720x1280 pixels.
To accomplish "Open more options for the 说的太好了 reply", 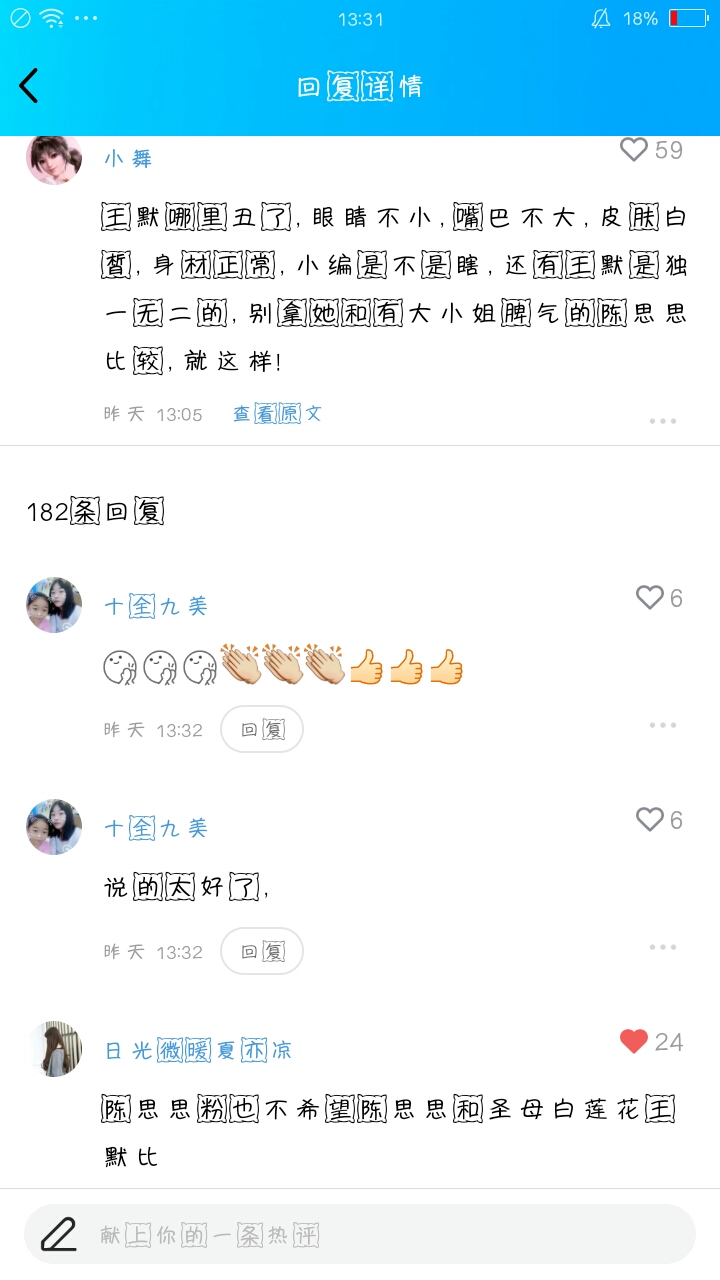I will click(x=663, y=947).
